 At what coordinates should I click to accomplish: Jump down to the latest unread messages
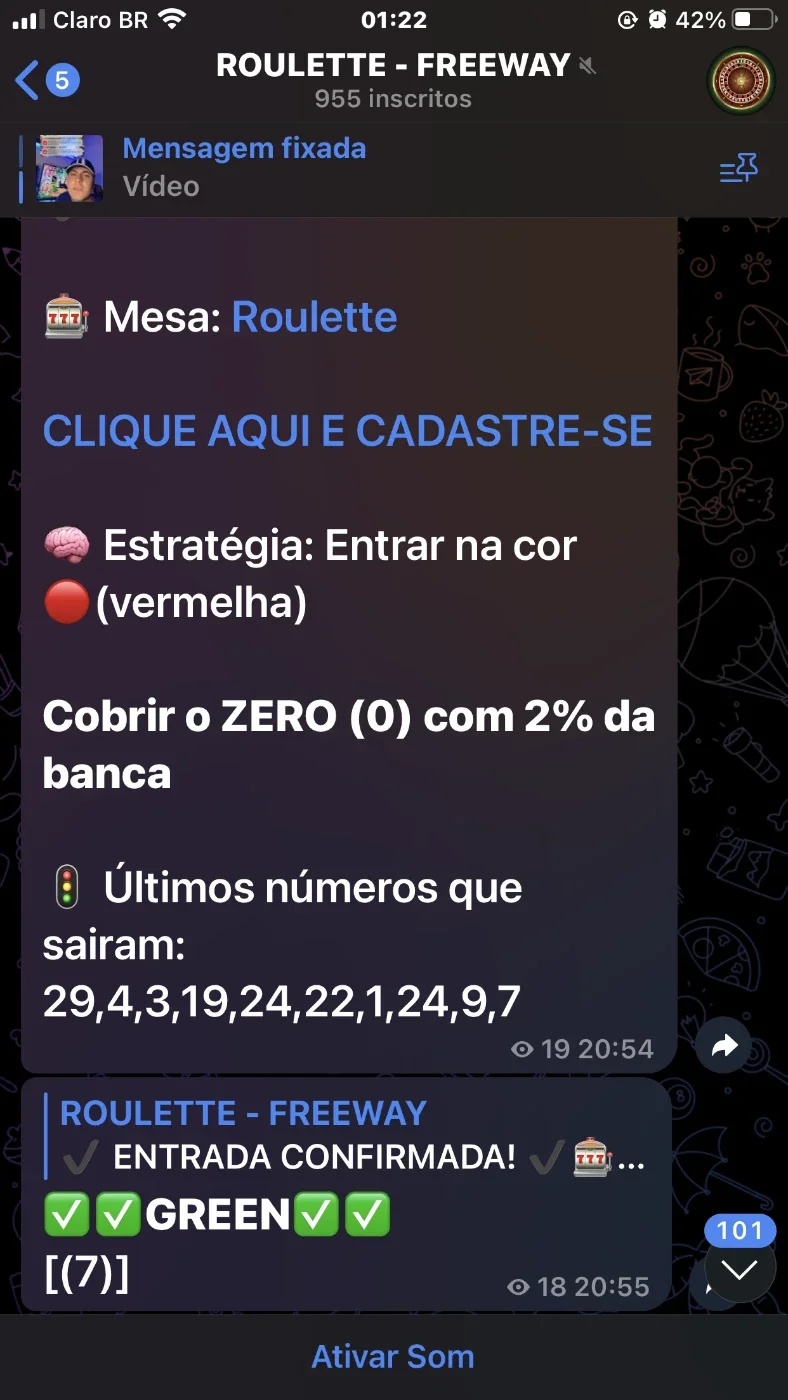(x=740, y=1270)
